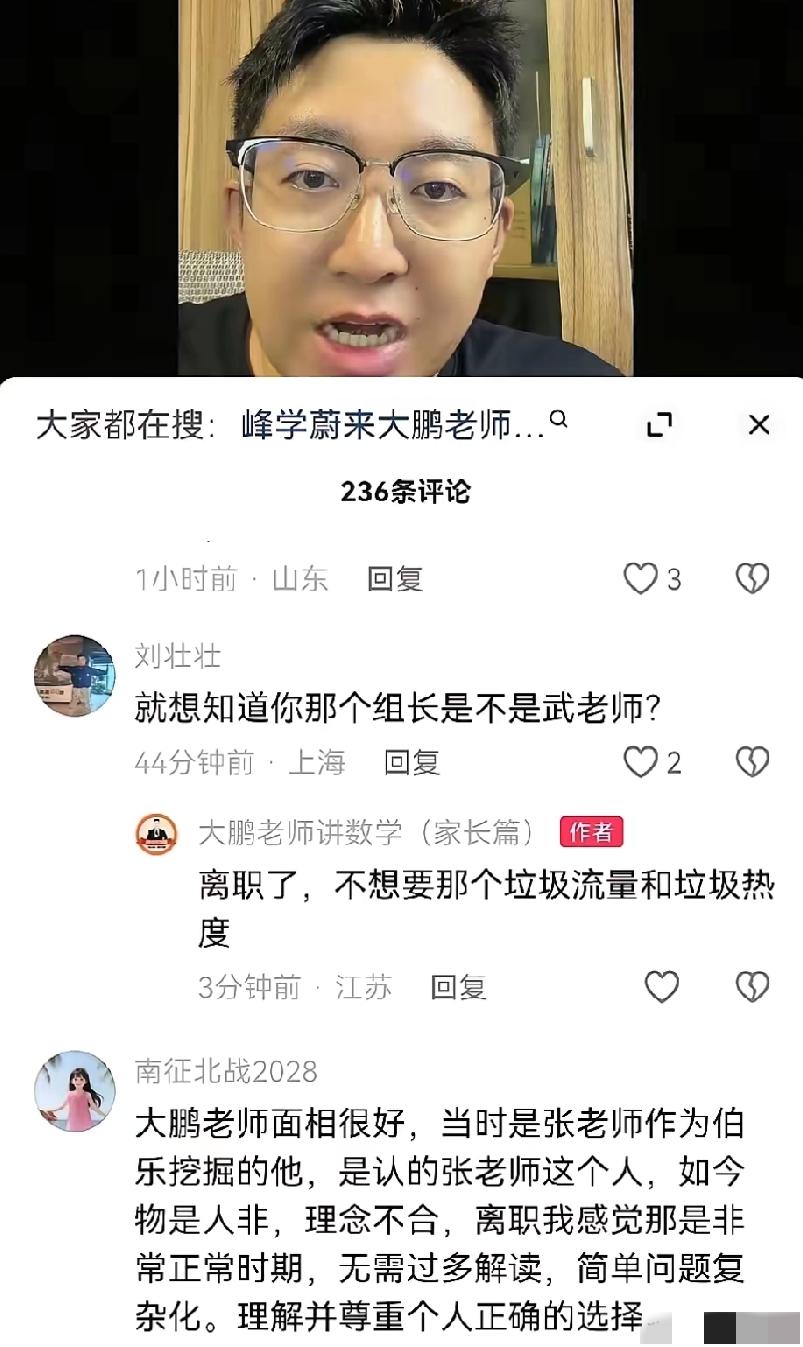Open 大鹏老师讲数学 avatar
Image resolution: width=803 pixels, height=1347 pixels.
coord(154,832)
